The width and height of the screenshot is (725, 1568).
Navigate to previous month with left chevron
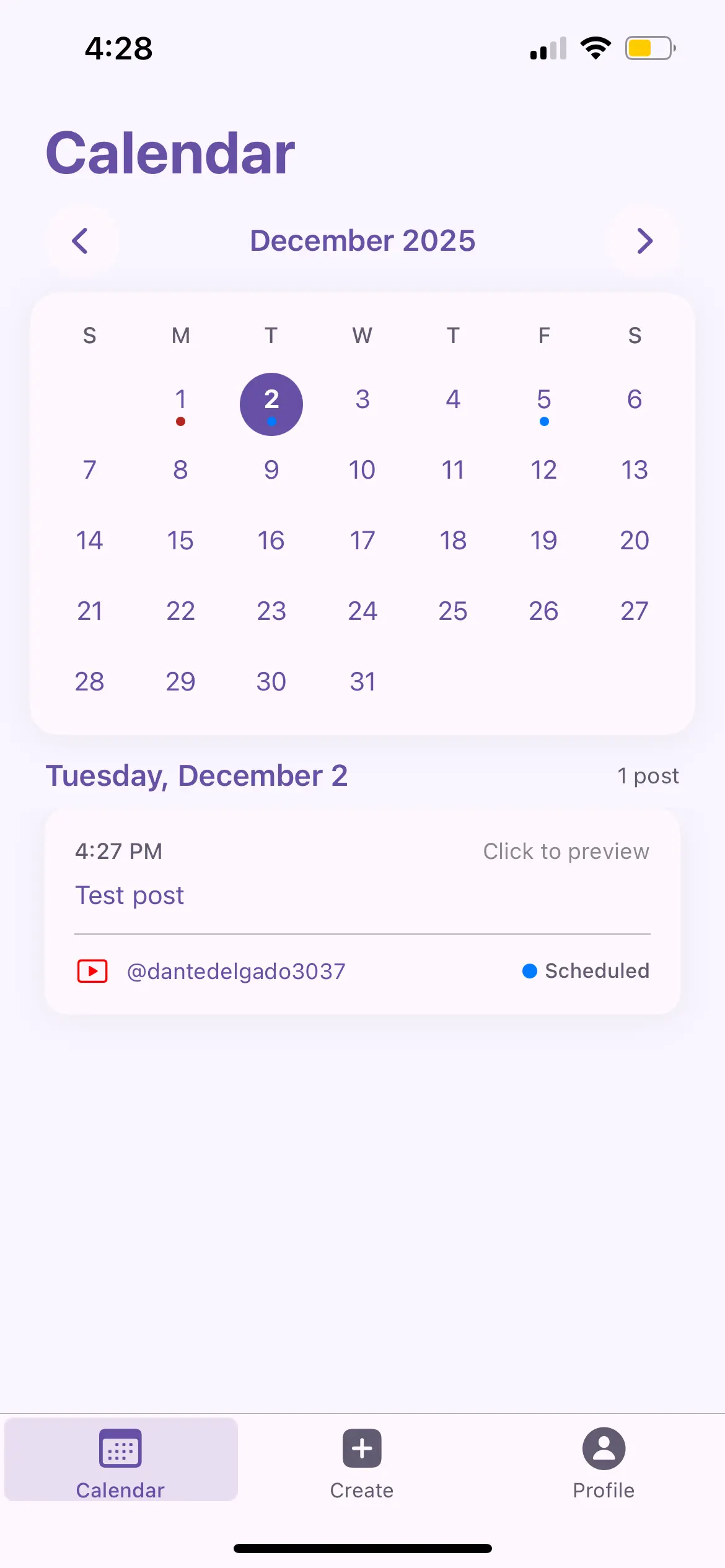[82, 240]
